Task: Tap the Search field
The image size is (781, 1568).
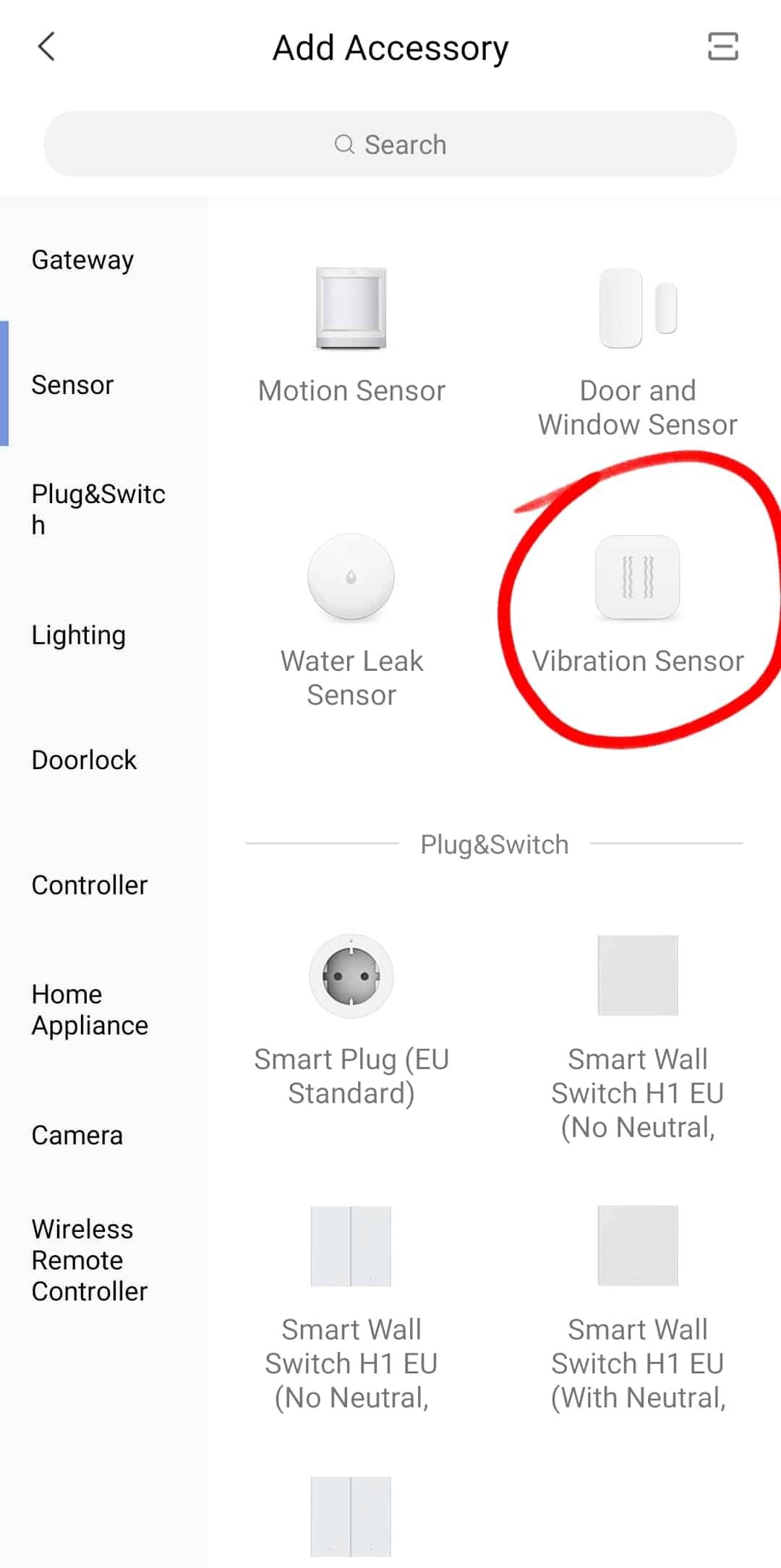Action: (x=390, y=145)
